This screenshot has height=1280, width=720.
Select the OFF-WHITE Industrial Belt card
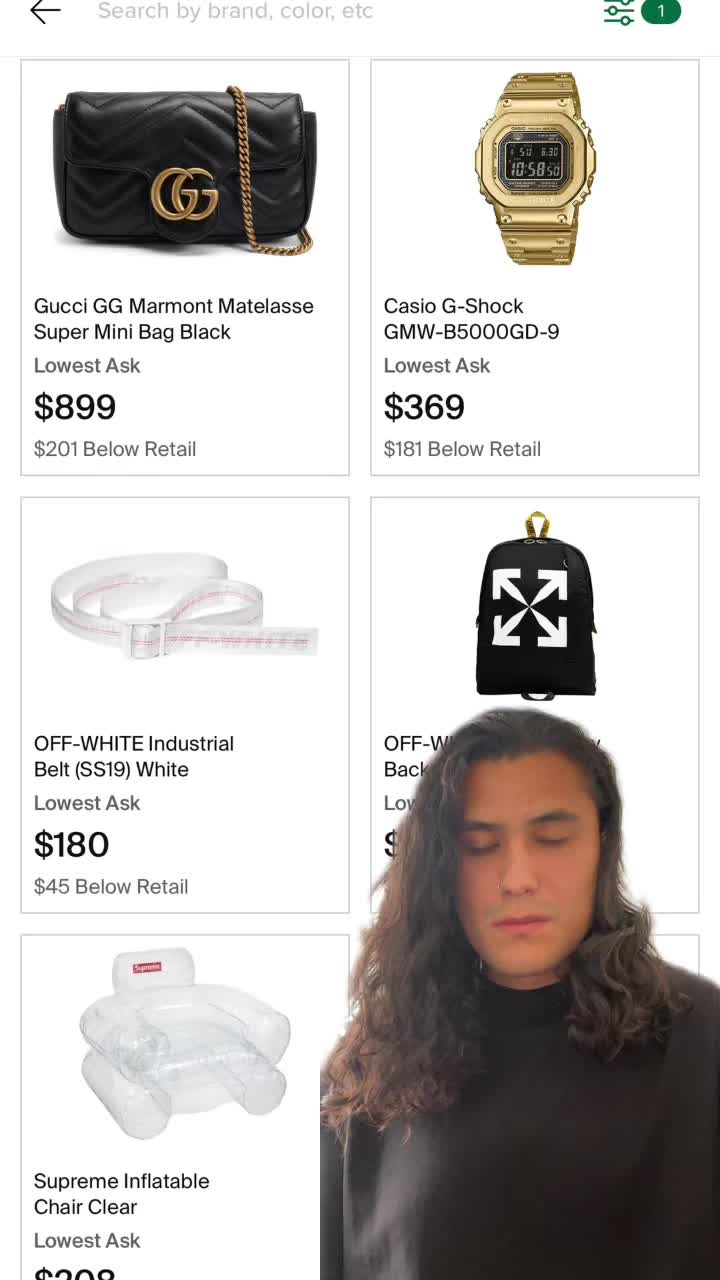pos(185,704)
